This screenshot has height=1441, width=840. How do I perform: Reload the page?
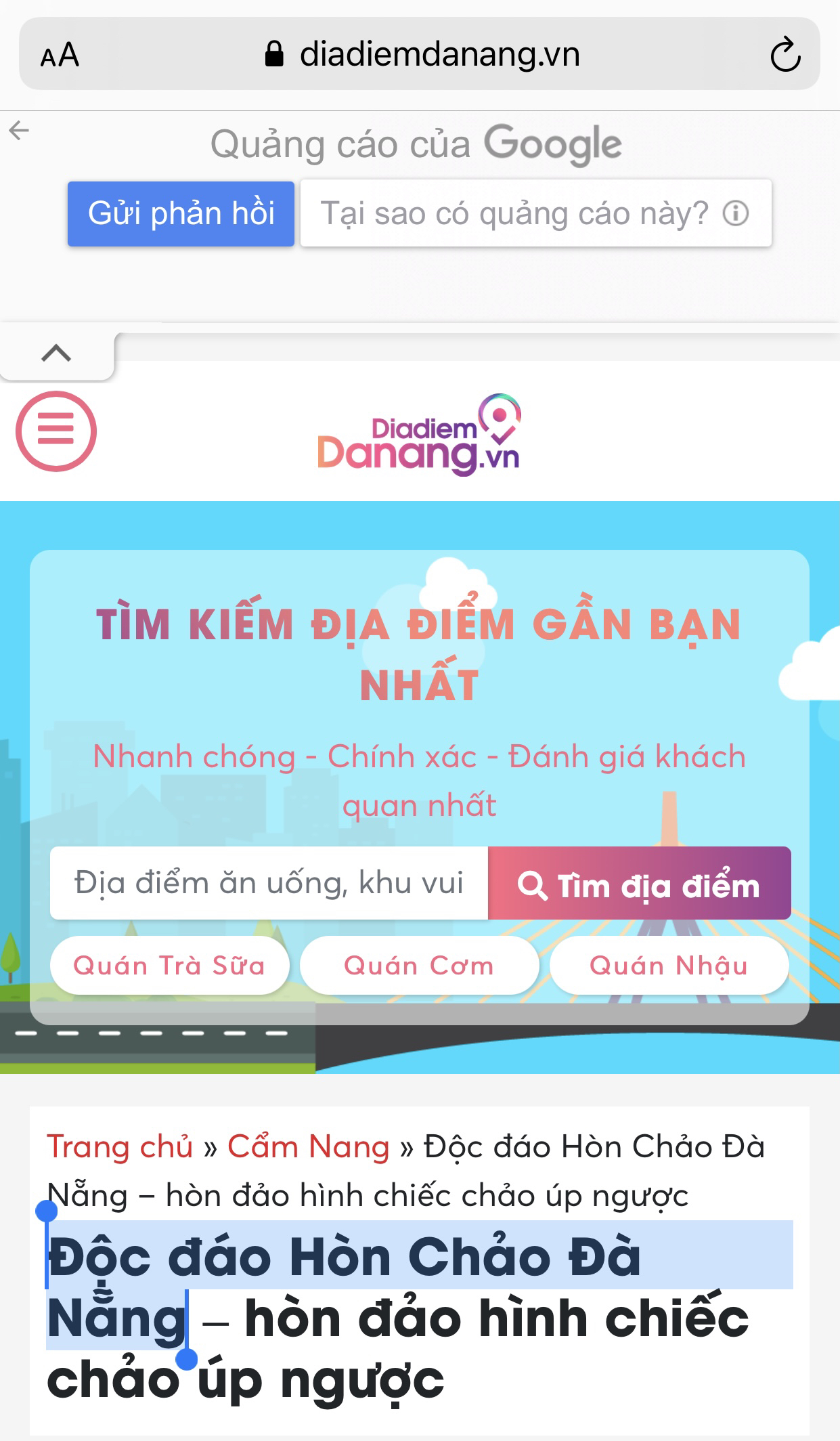click(x=785, y=55)
